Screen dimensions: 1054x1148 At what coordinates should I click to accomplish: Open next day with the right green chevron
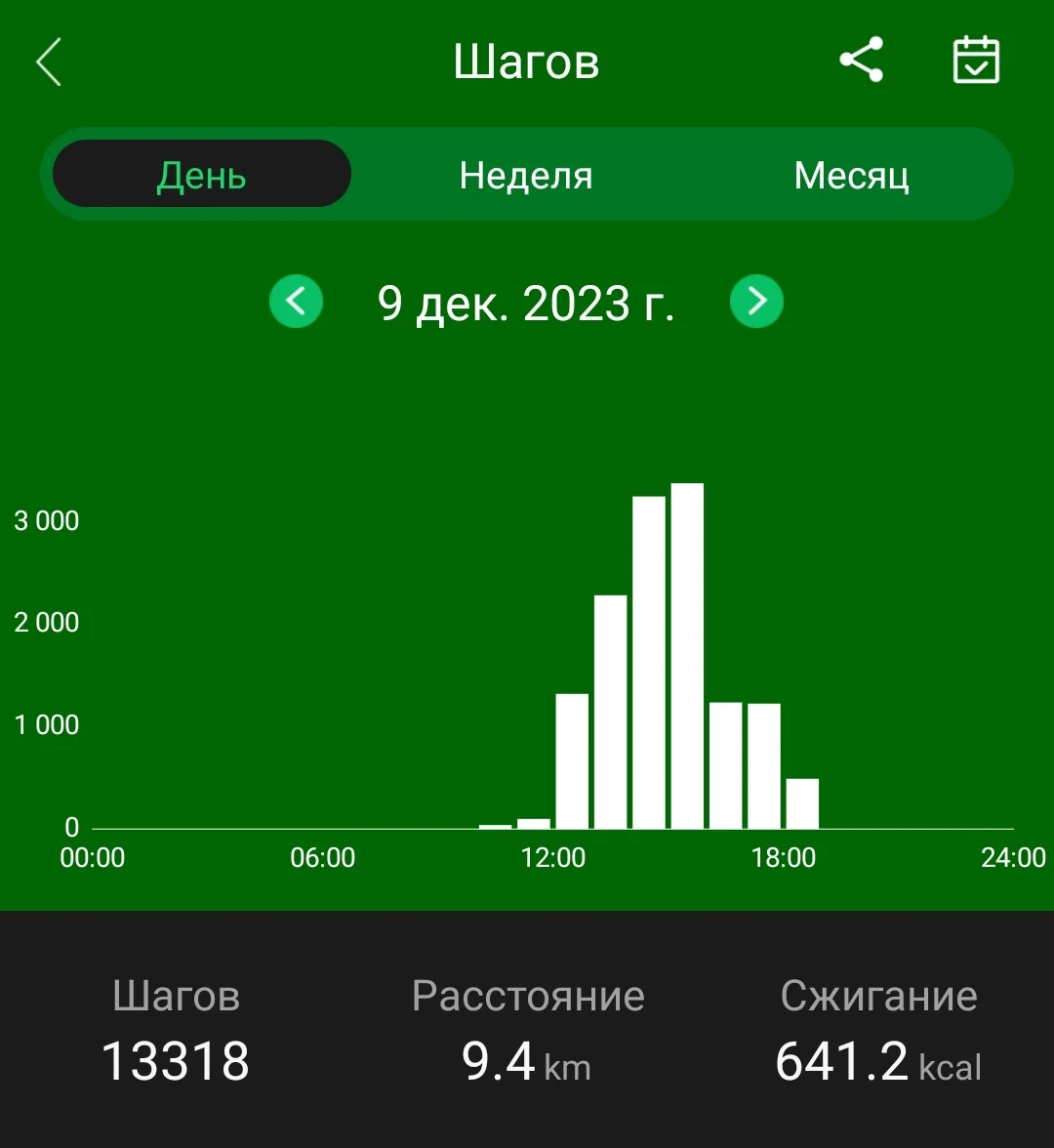[757, 302]
